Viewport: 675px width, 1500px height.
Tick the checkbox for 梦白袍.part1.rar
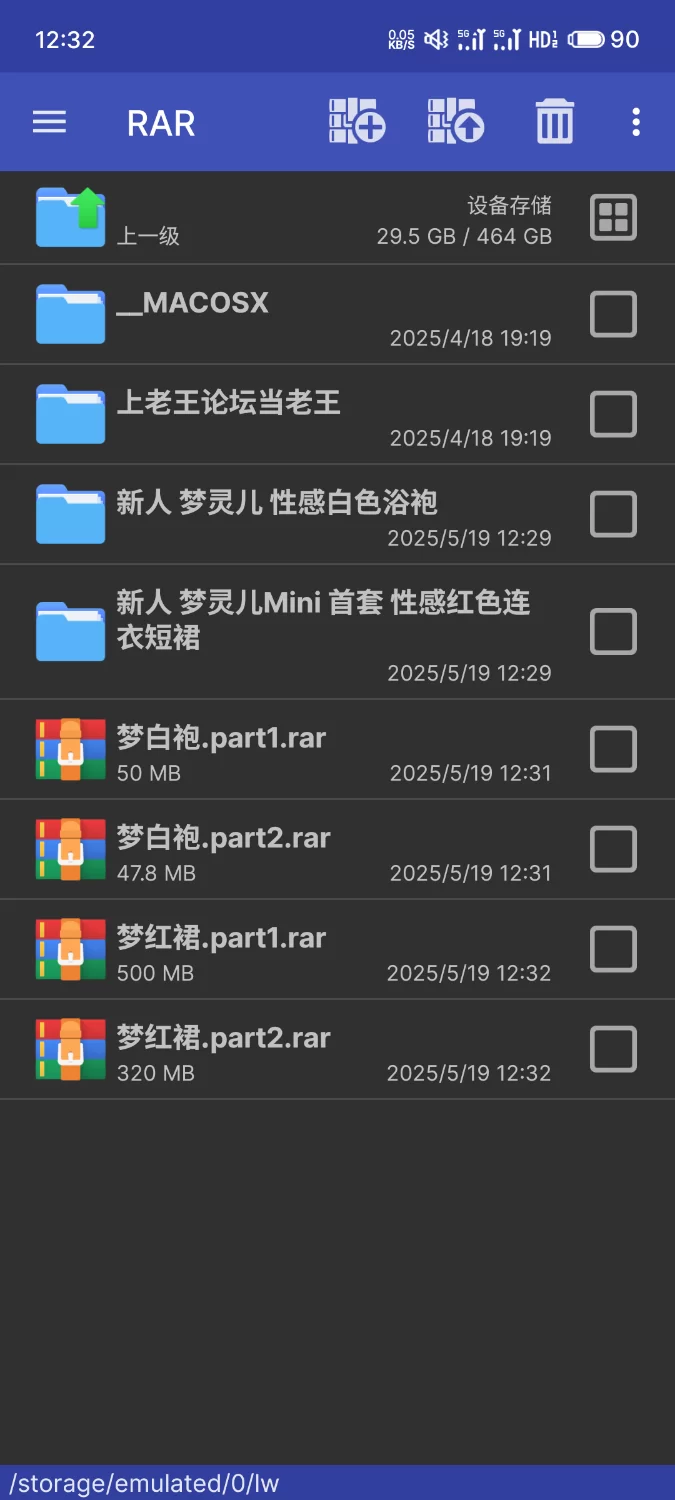point(613,749)
